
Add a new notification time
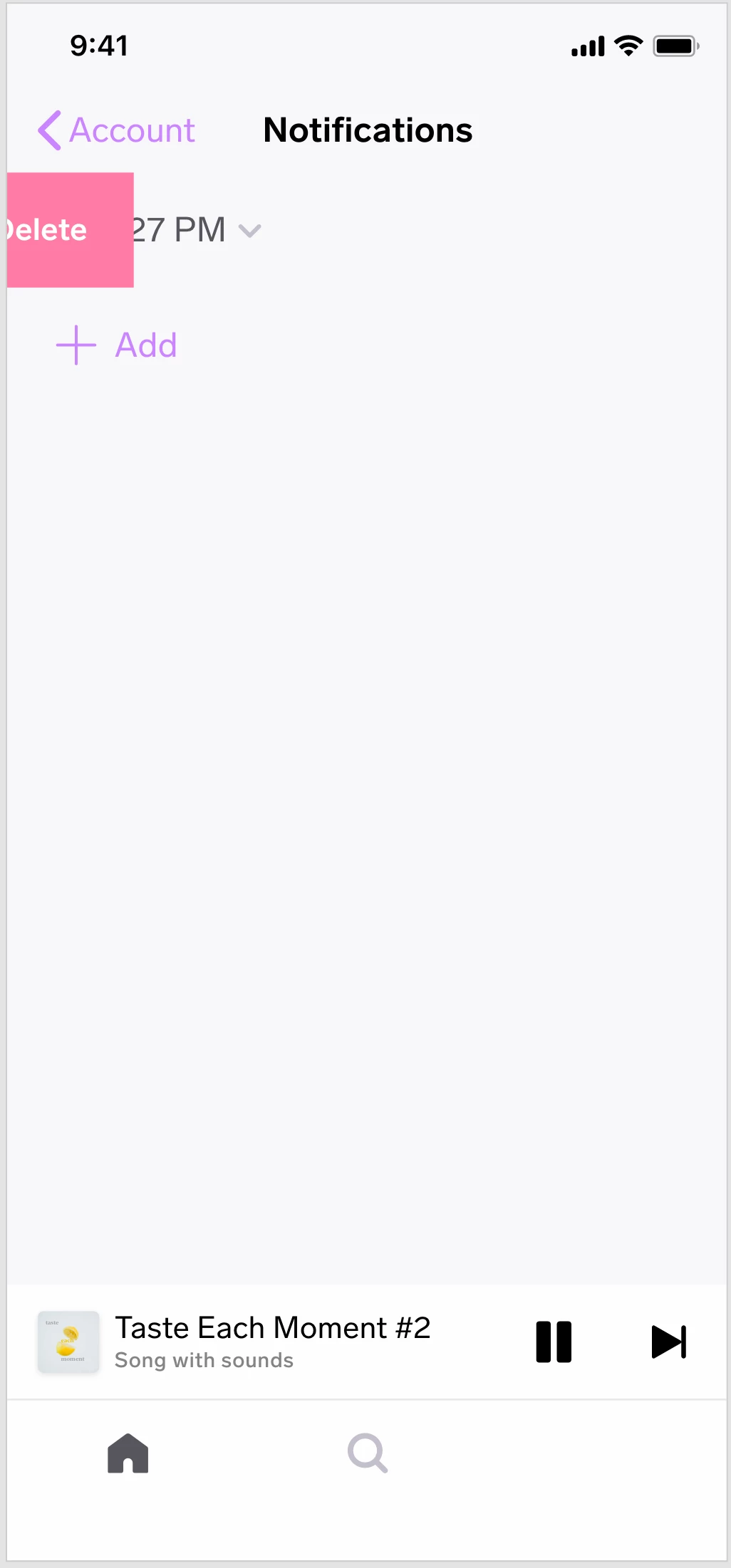(118, 345)
